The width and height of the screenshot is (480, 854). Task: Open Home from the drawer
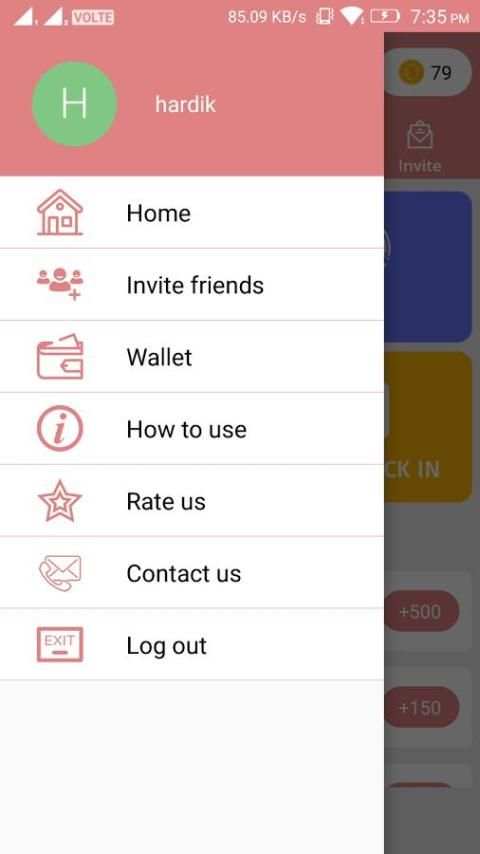(x=192, y=212)
